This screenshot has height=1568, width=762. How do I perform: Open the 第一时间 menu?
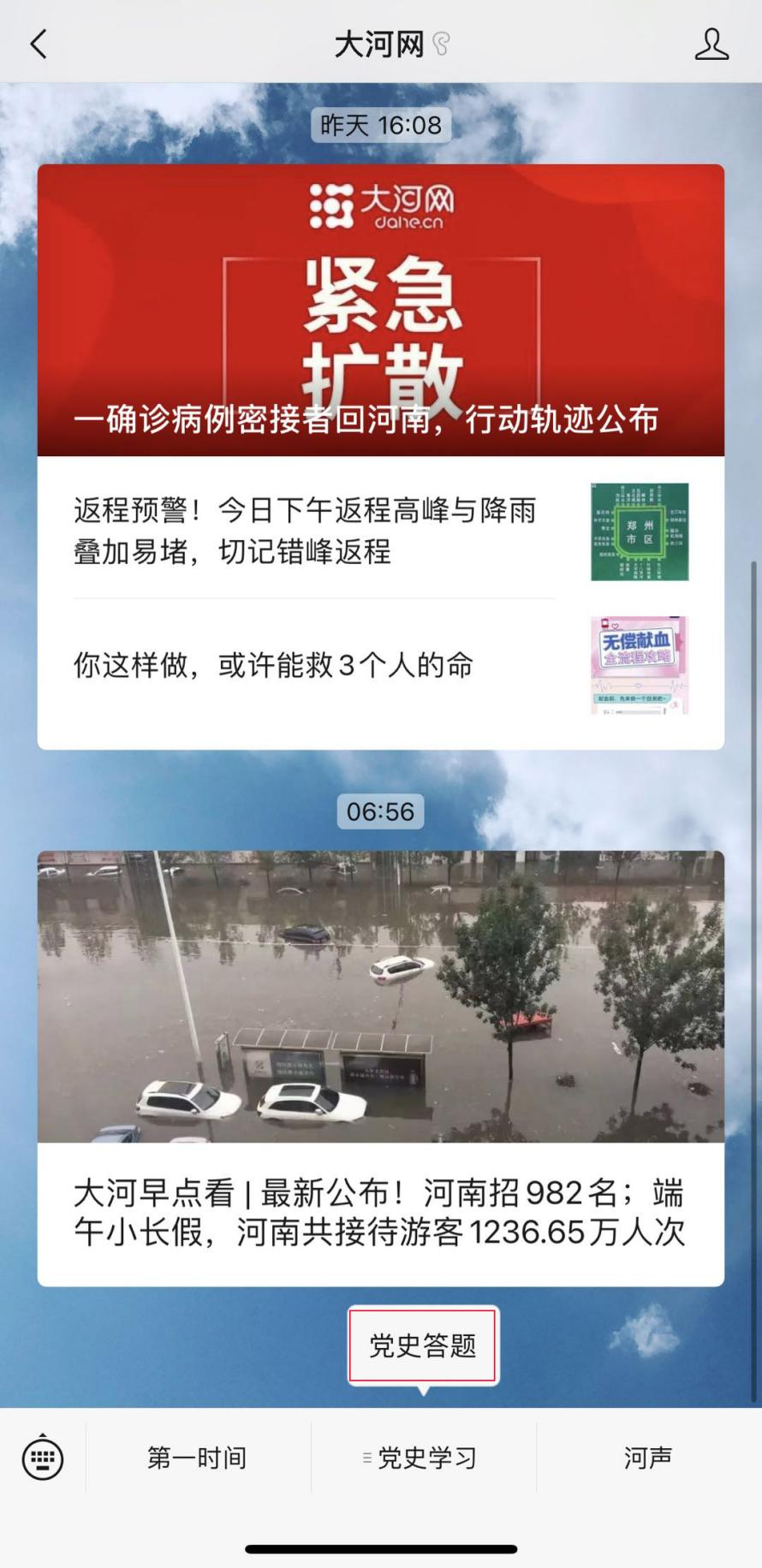coord(198,1458)
